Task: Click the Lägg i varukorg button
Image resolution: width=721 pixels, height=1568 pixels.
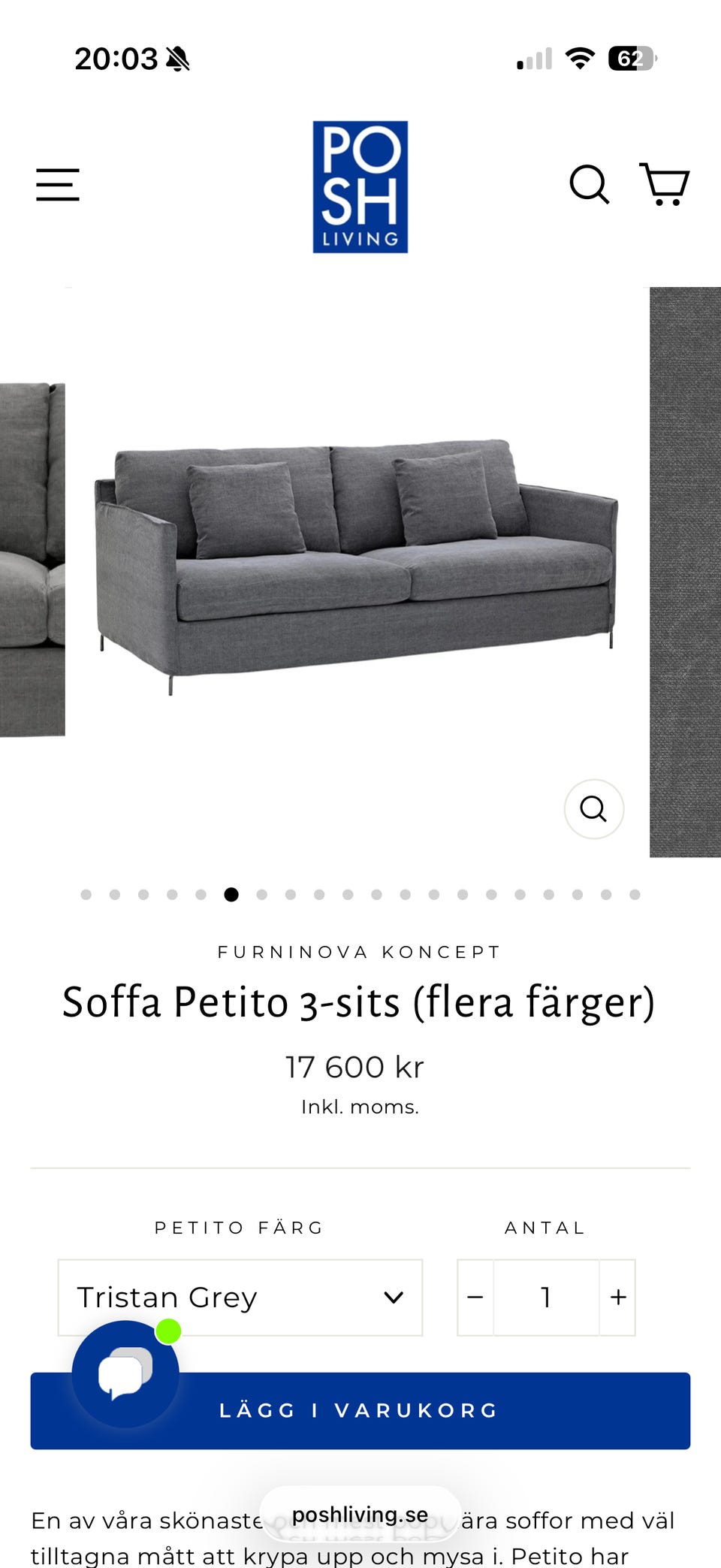Action: pyautogui.click(x=360, y=1410)
